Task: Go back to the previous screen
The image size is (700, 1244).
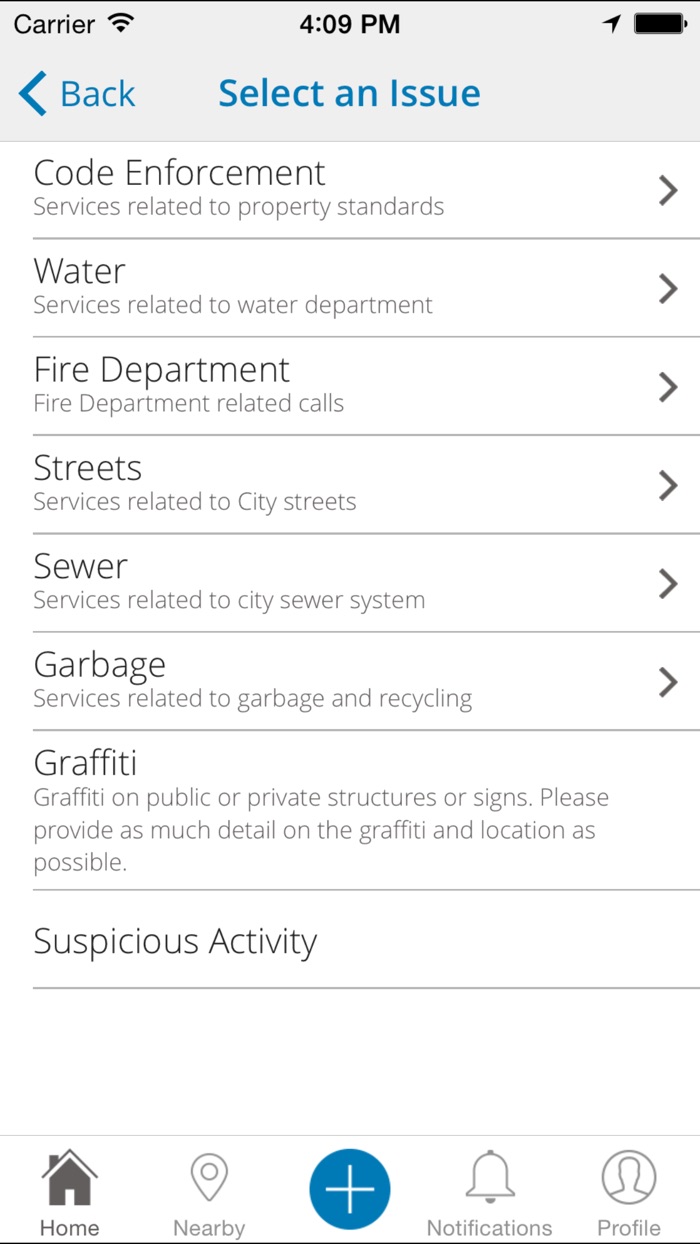Action: (x=77, y=94)
